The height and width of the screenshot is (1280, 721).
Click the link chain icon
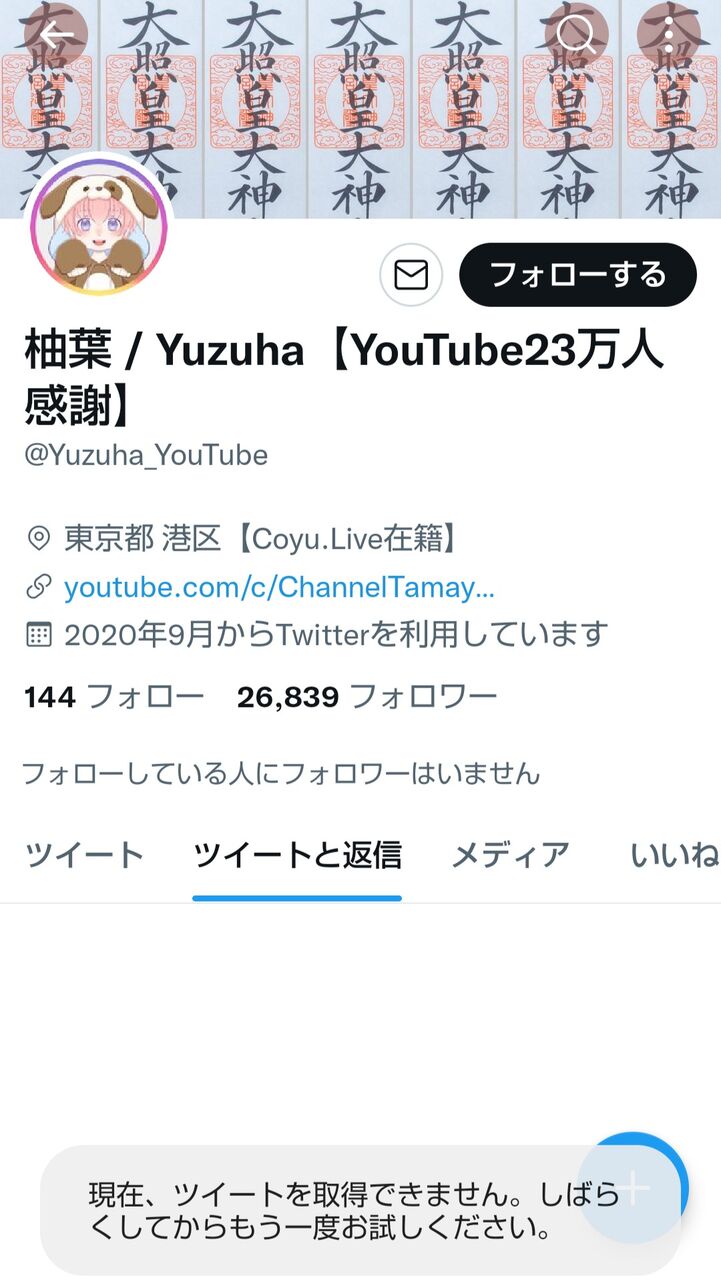pos(38,587)
